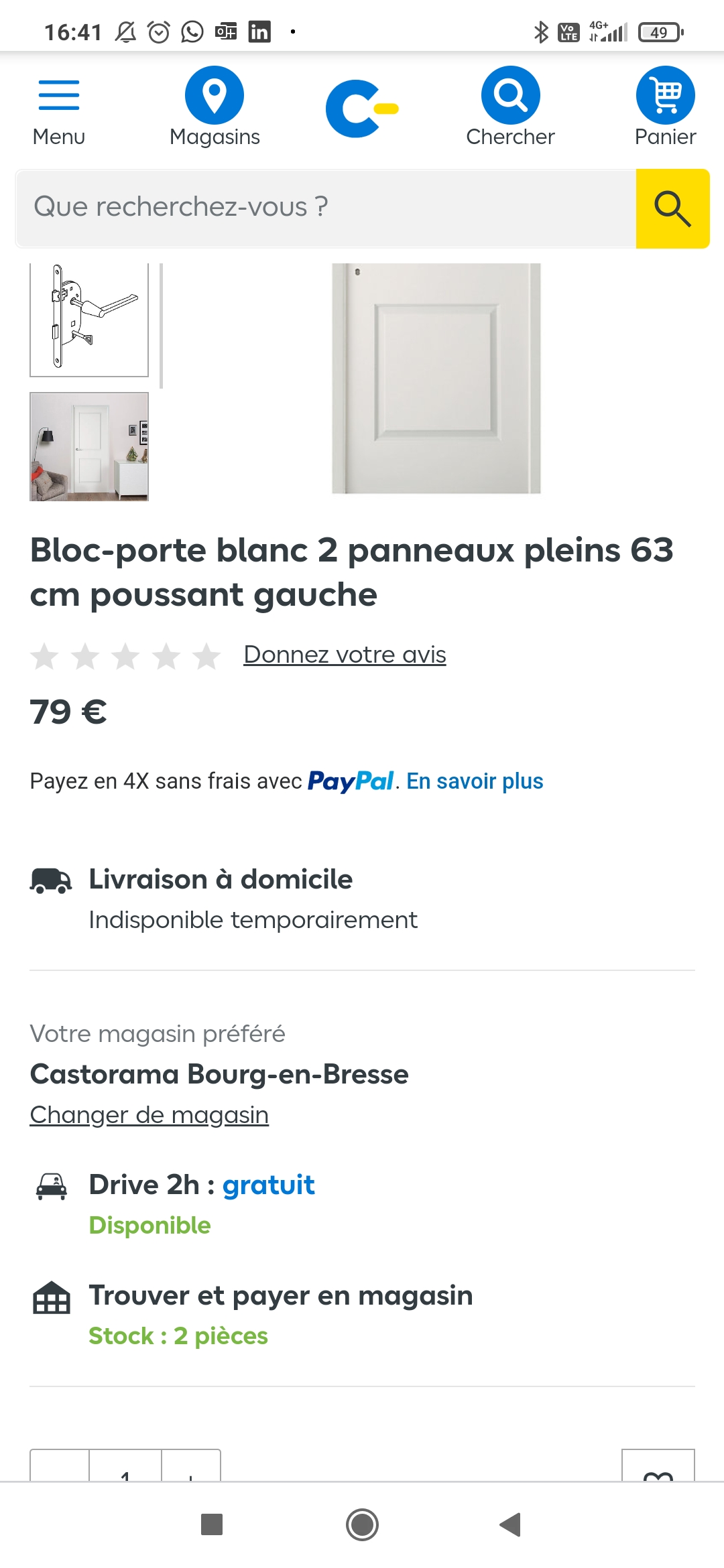Tap "Changer de magasin" link
This screenshot has width=724, height=1568.
coord(149,1115)
